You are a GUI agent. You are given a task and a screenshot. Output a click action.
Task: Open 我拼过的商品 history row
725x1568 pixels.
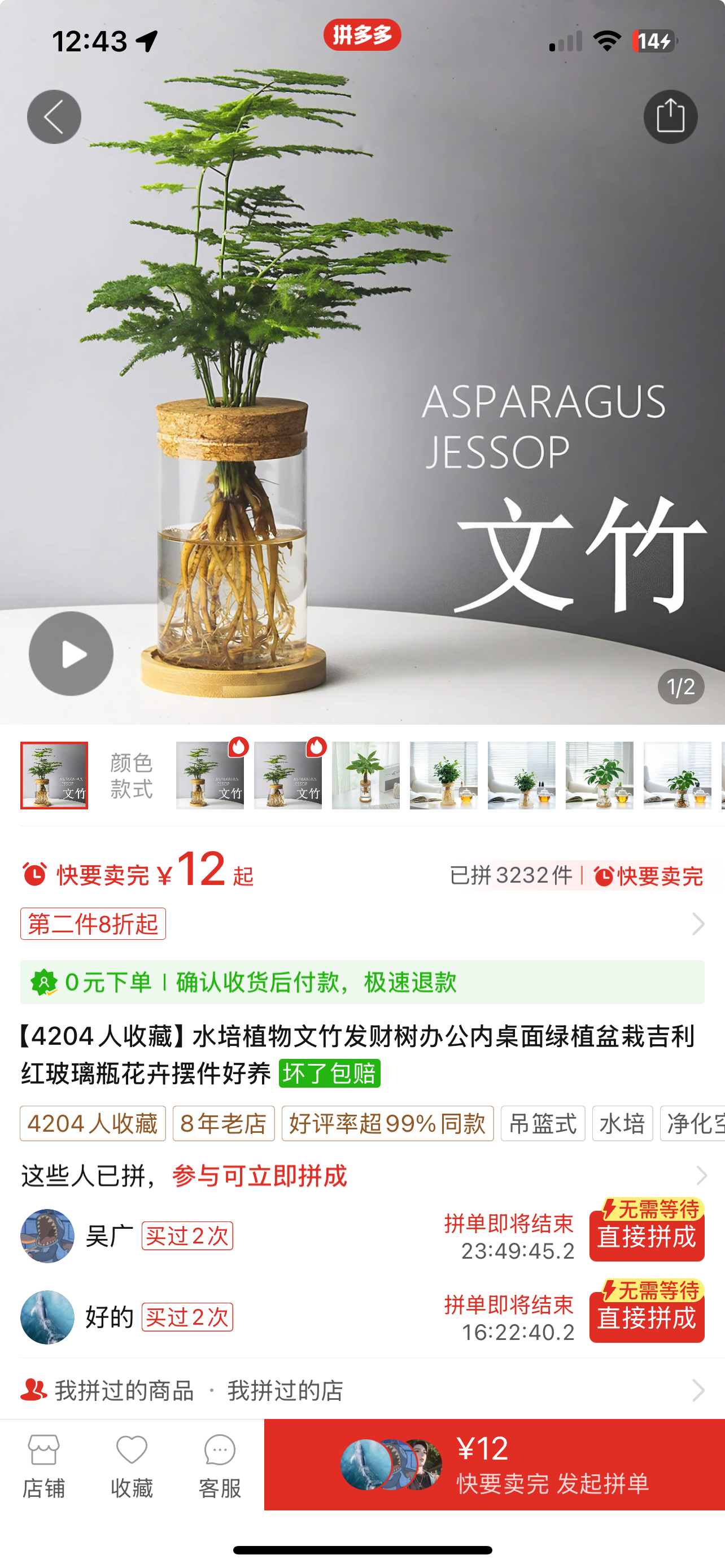[x=125, y=1391]
